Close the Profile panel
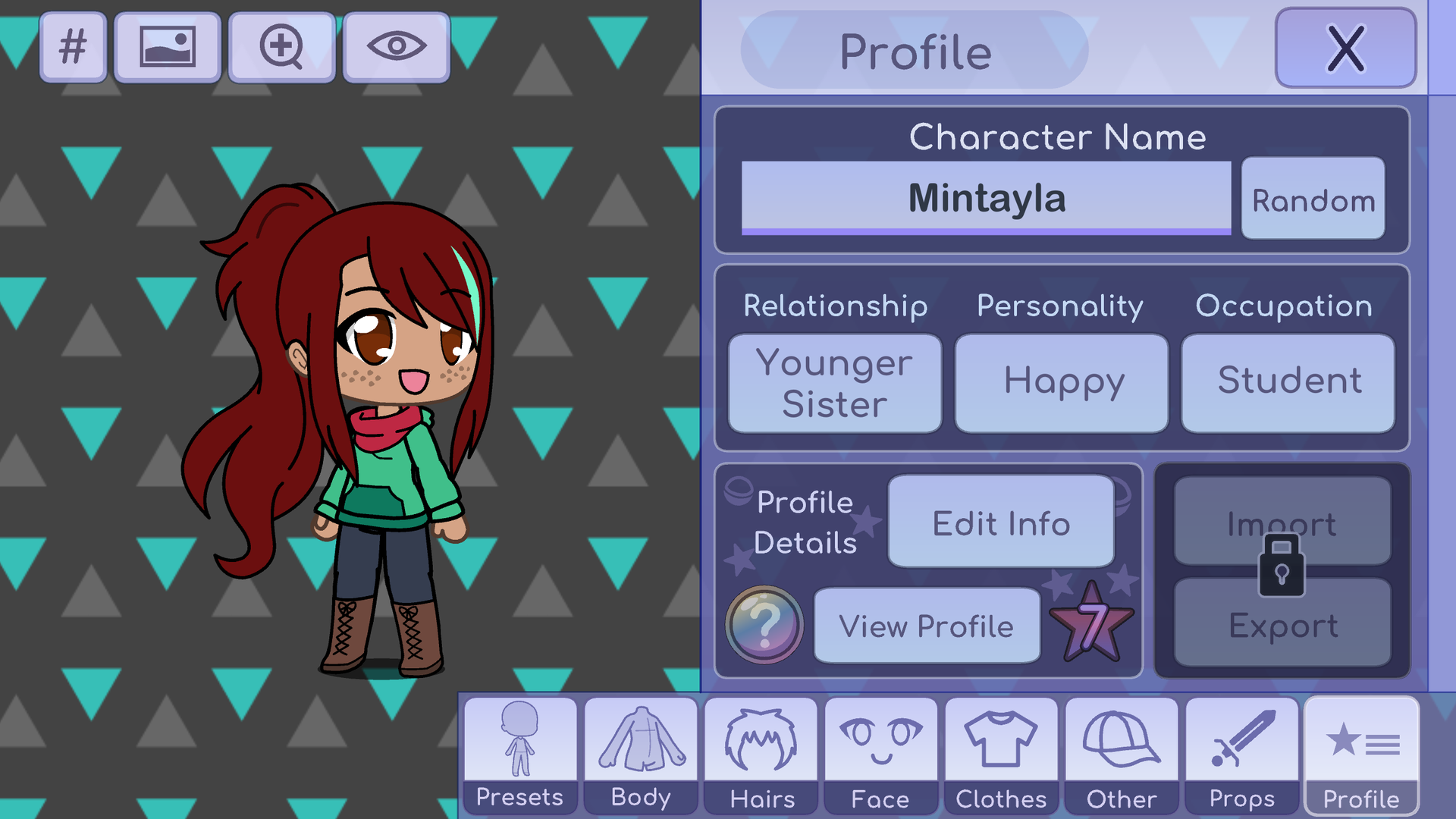This screenshot has height=819, width=1456. tap(1345, 49)
